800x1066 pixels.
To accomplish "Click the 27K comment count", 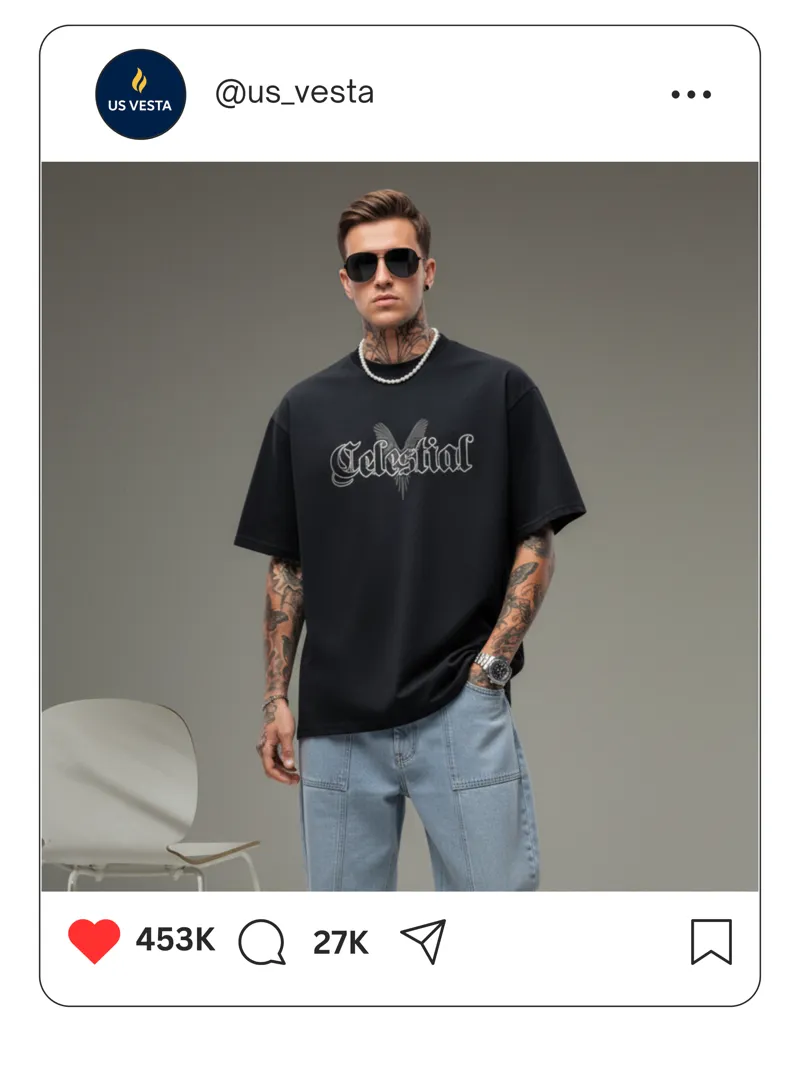I will click(340, 940).
